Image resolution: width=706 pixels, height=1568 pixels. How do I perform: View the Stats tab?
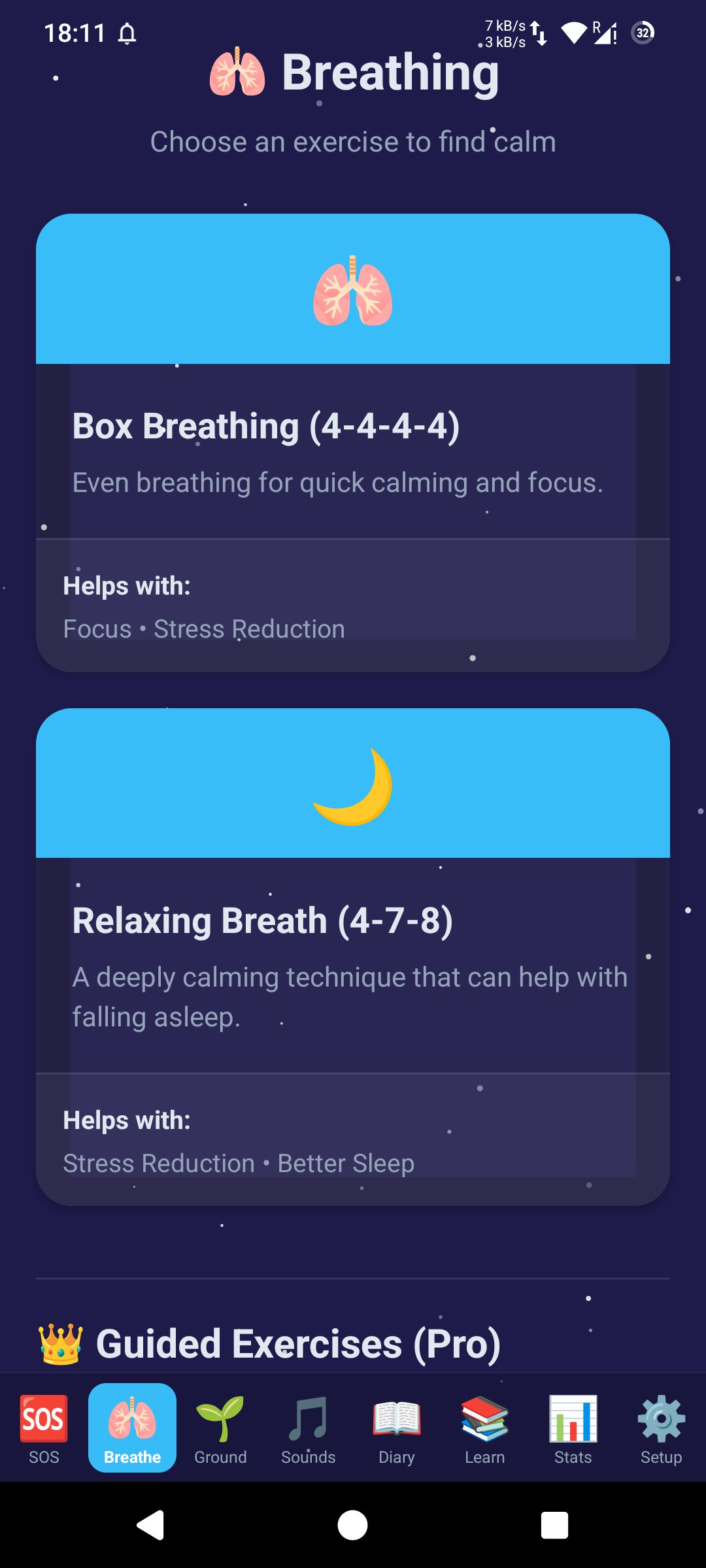(x=573, y=1429)
